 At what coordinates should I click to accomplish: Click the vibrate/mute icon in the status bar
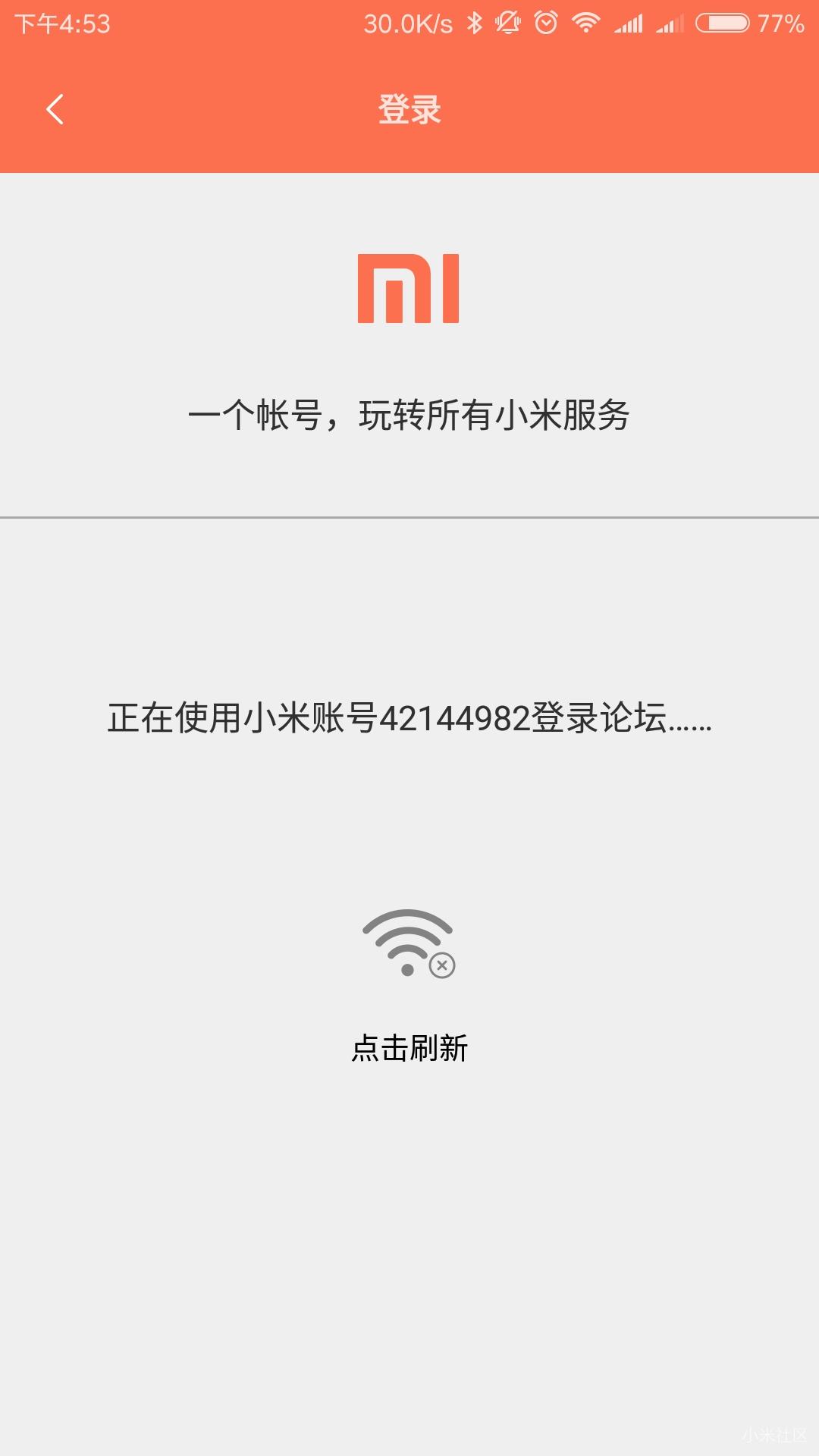508,23
